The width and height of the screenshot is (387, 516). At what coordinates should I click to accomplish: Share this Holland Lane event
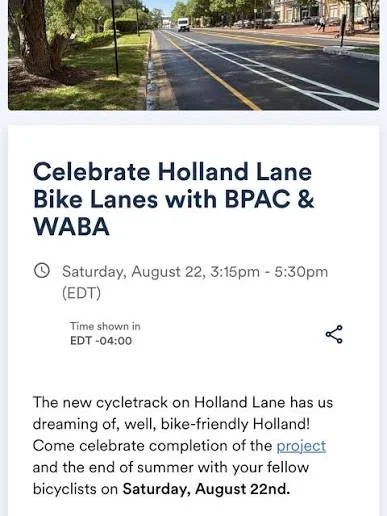pyautogui.click(x=334, y=334)
